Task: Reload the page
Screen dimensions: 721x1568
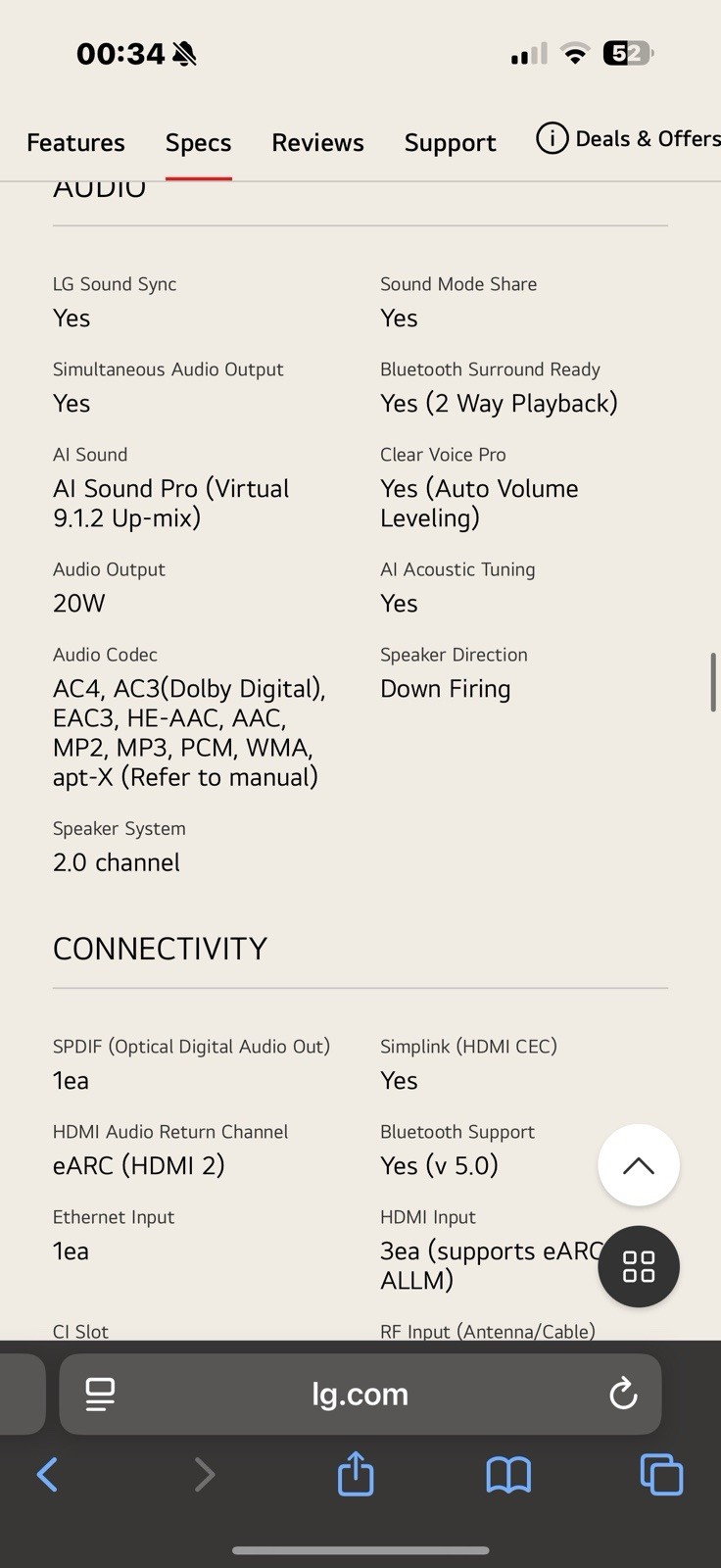Action: point(623,1394)
